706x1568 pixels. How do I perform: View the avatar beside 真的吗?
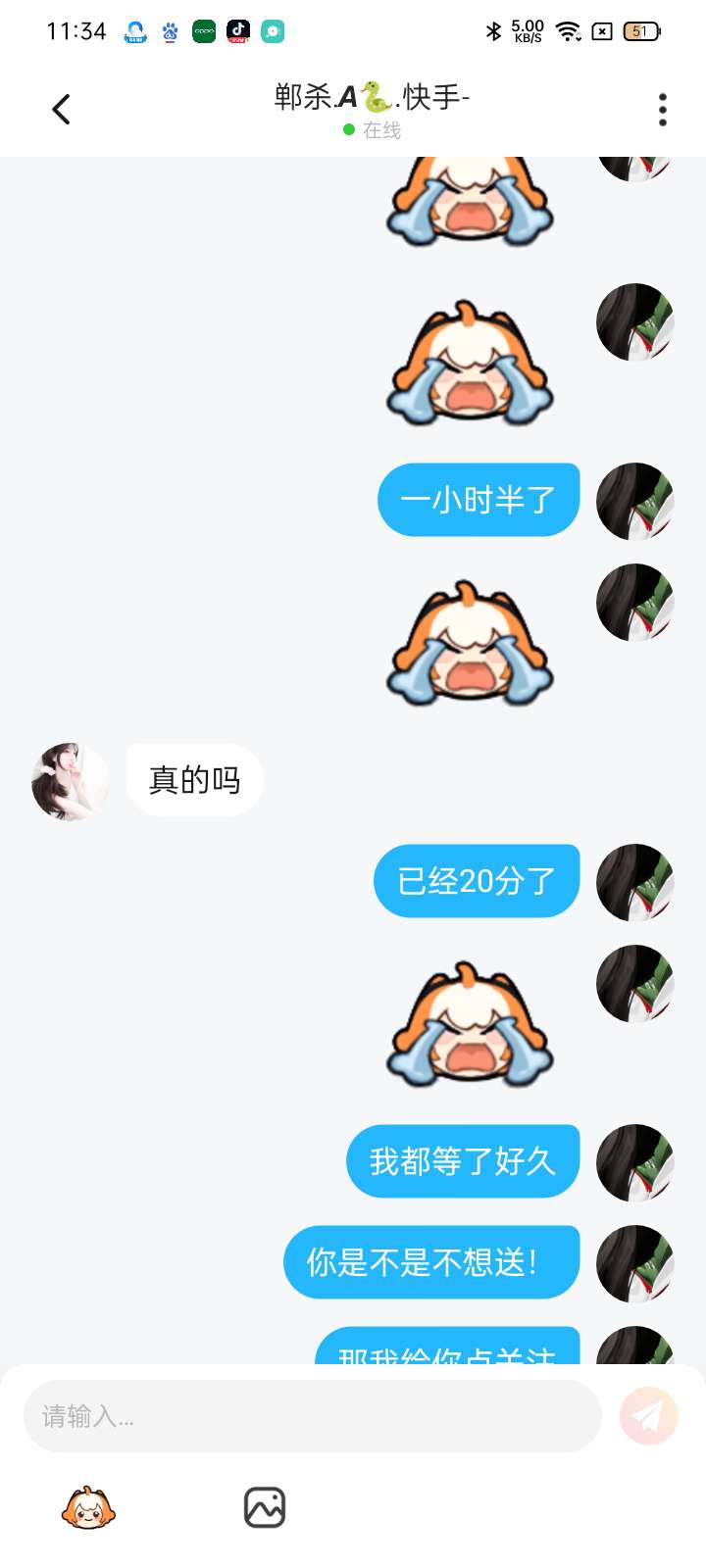pos(71,781)
